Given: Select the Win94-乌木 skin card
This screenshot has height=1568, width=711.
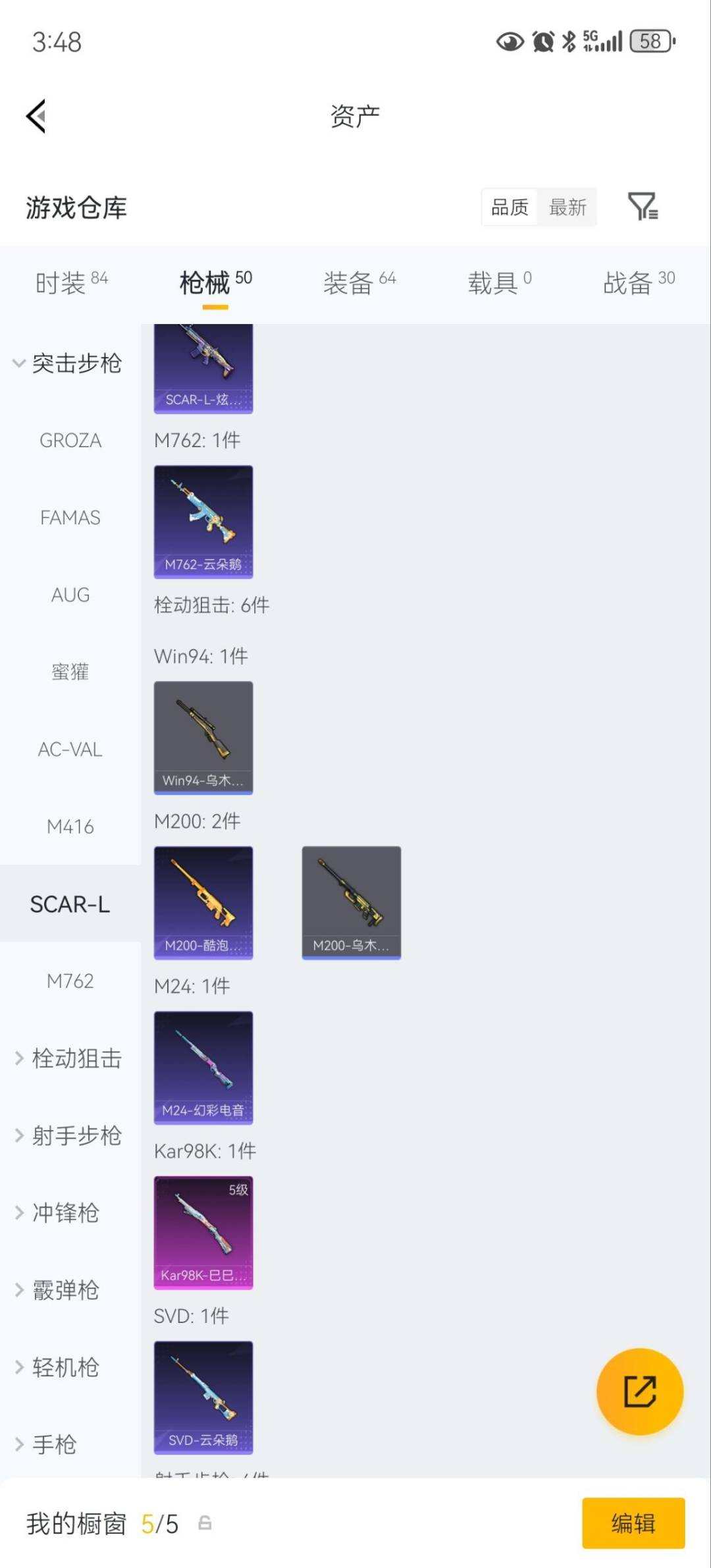Looking at the screenshot, I should [x=203, y=738].
